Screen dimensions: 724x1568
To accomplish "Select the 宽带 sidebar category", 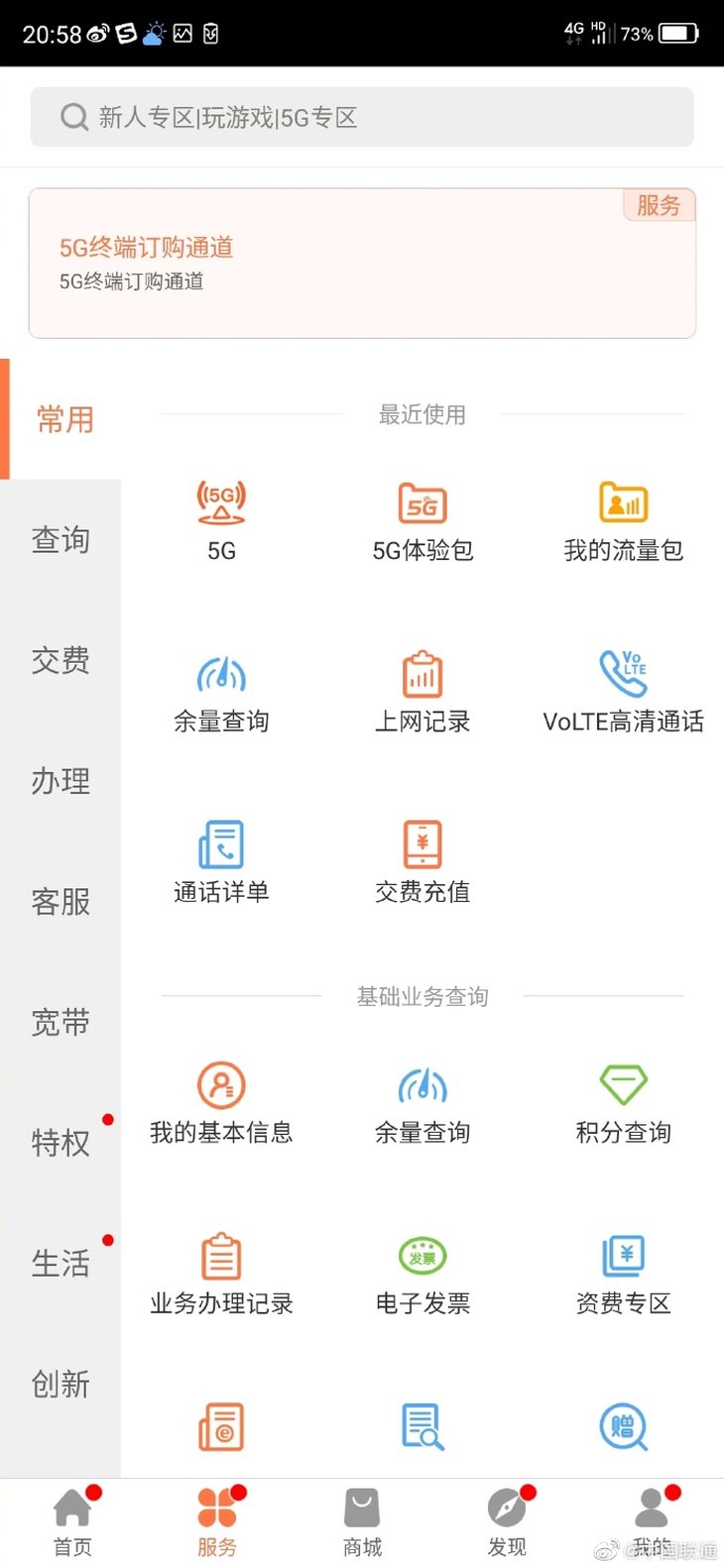I will [x=60, y=1023].
